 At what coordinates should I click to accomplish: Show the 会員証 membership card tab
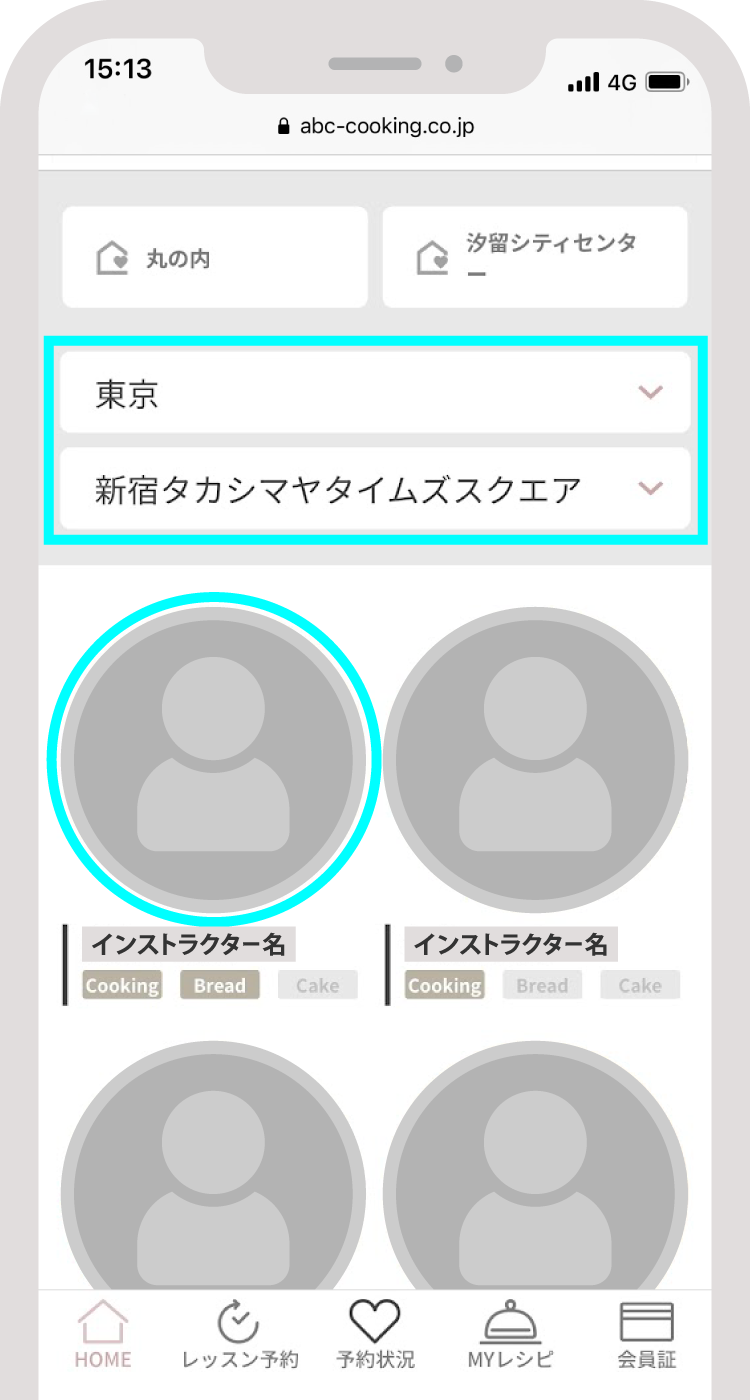click(646, 1335)
